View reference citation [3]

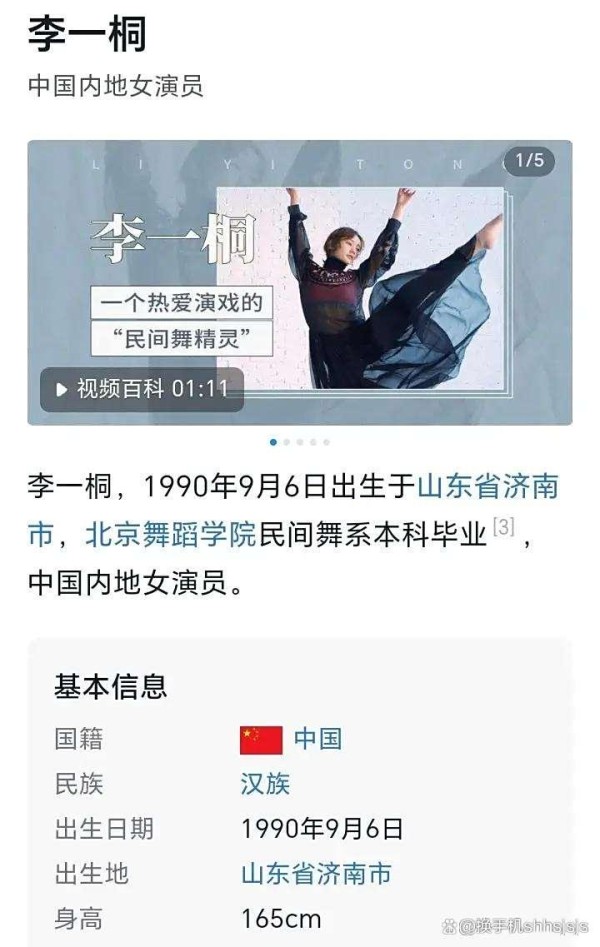click(503, 528)
